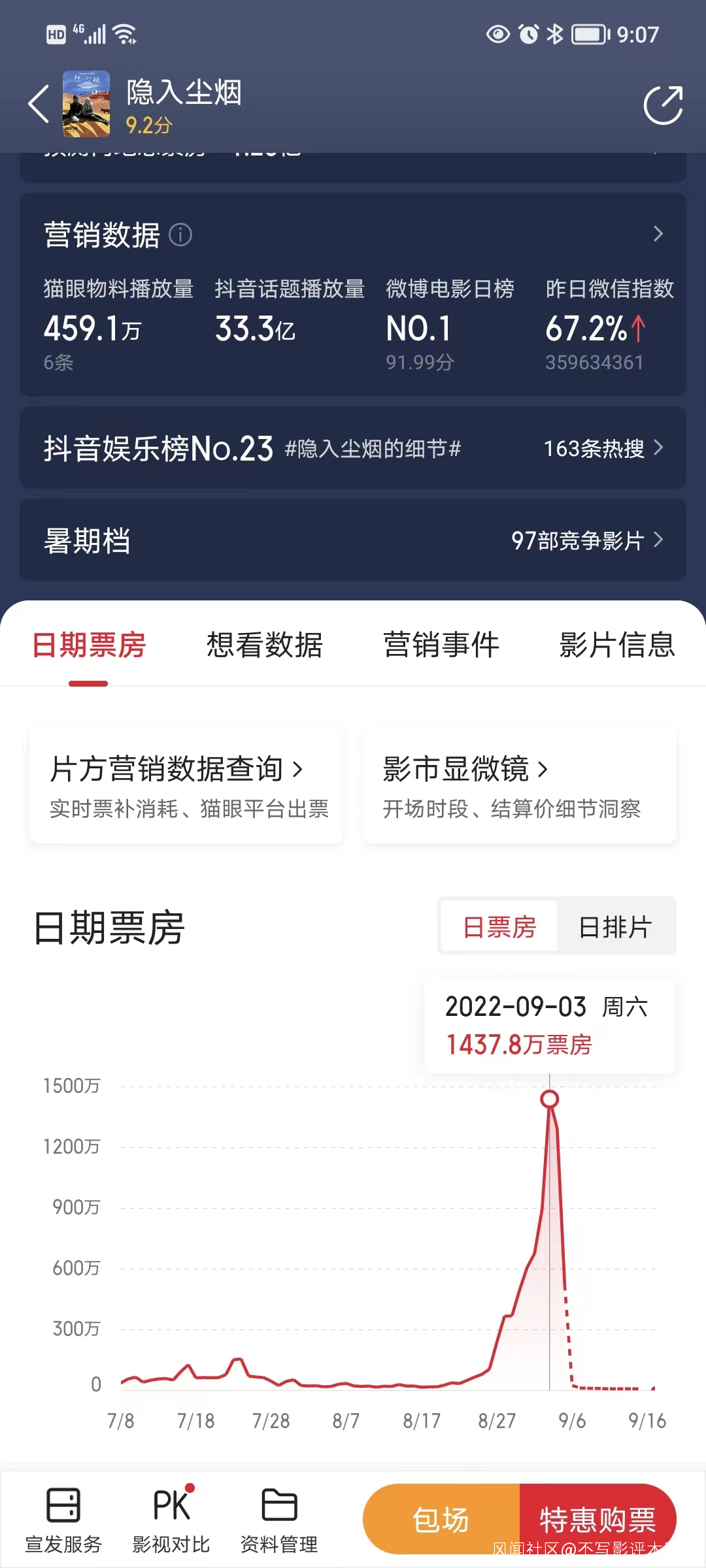Image resolution: width=706 pixels, height=1568 pixels.
Task: Open 资料管理 folder
Action: point(279,1520)
